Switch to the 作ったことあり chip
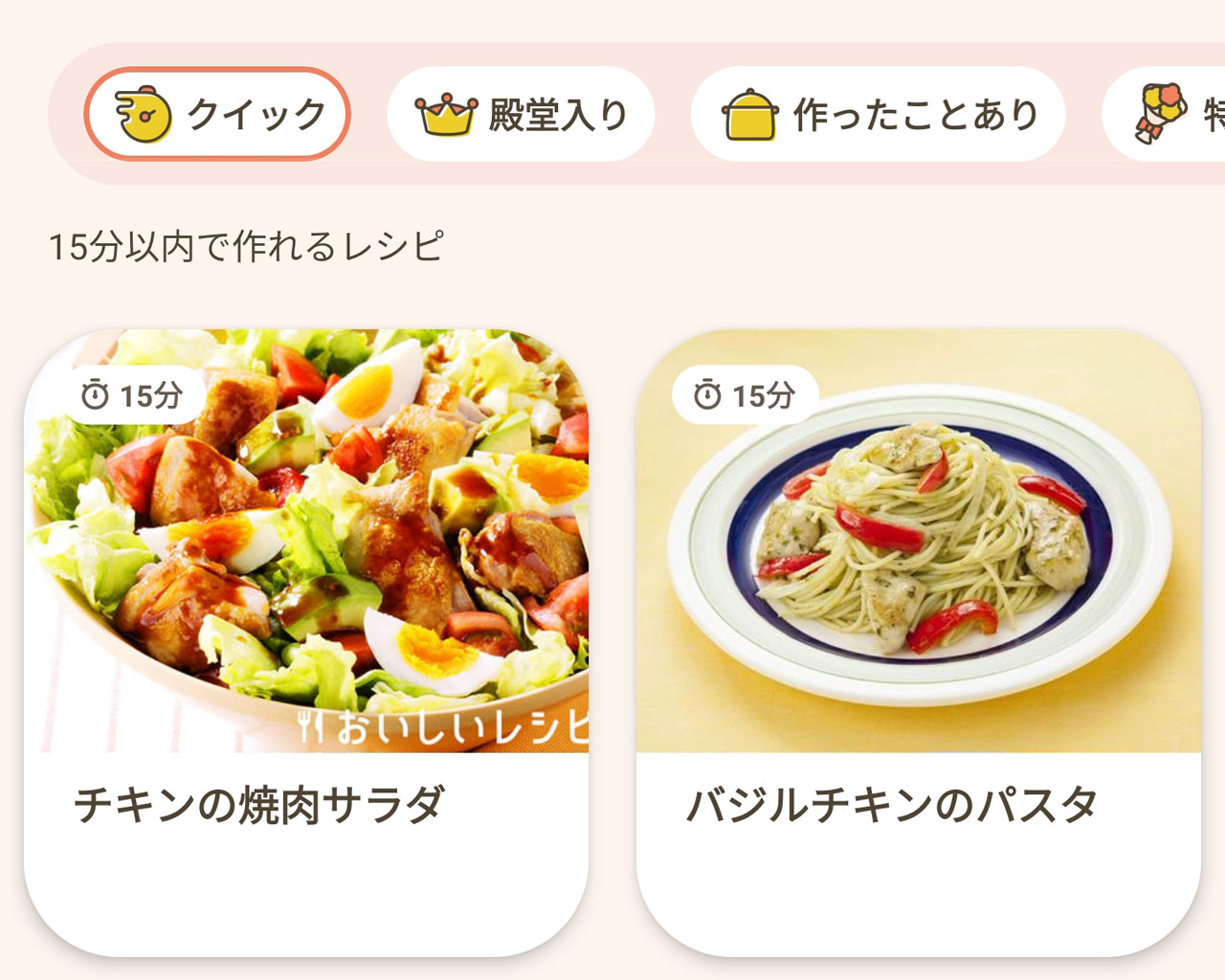 point(878,114)
